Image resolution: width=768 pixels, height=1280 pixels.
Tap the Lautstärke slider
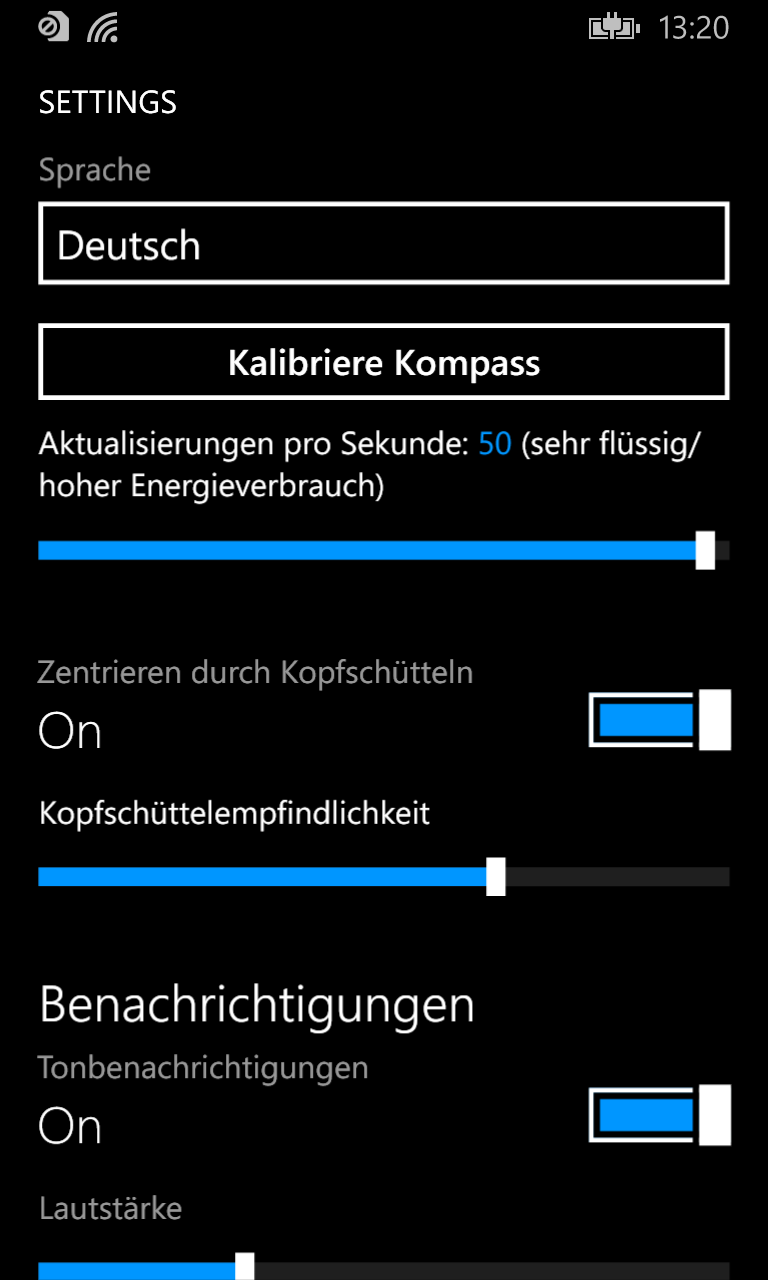click(384, 1268)
